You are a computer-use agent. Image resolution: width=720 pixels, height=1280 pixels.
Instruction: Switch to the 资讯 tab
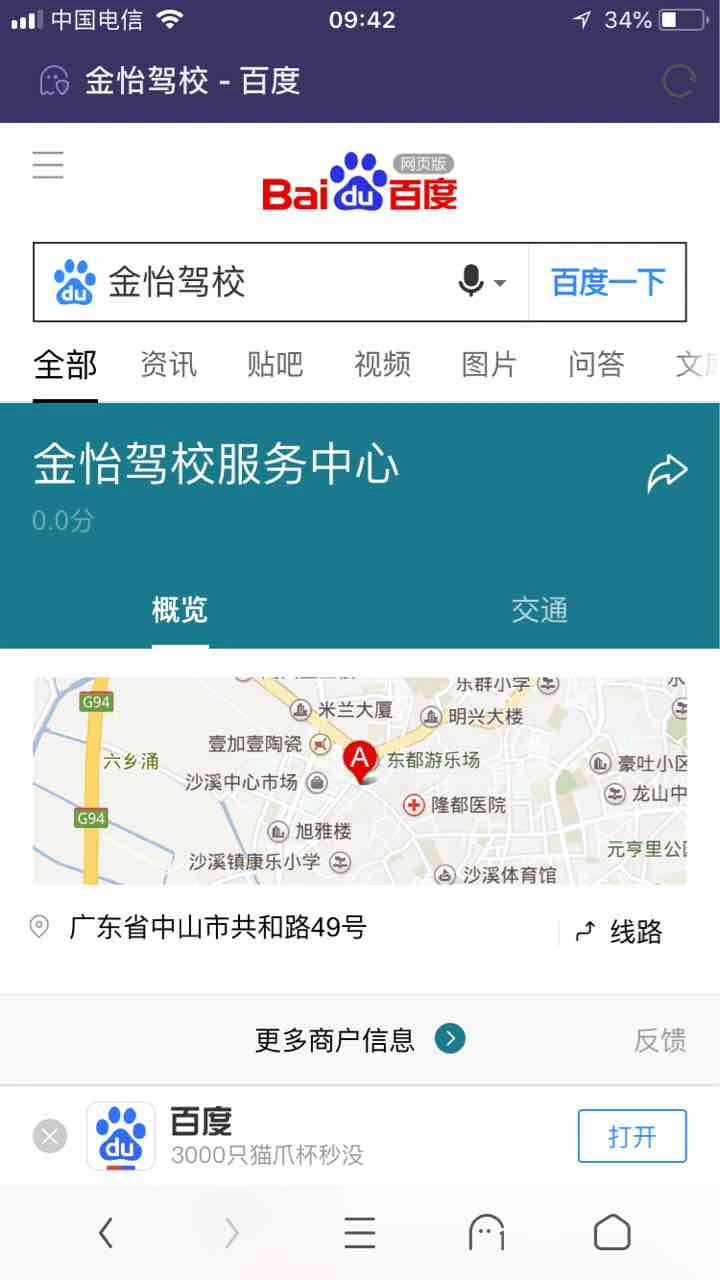(168, 365)
